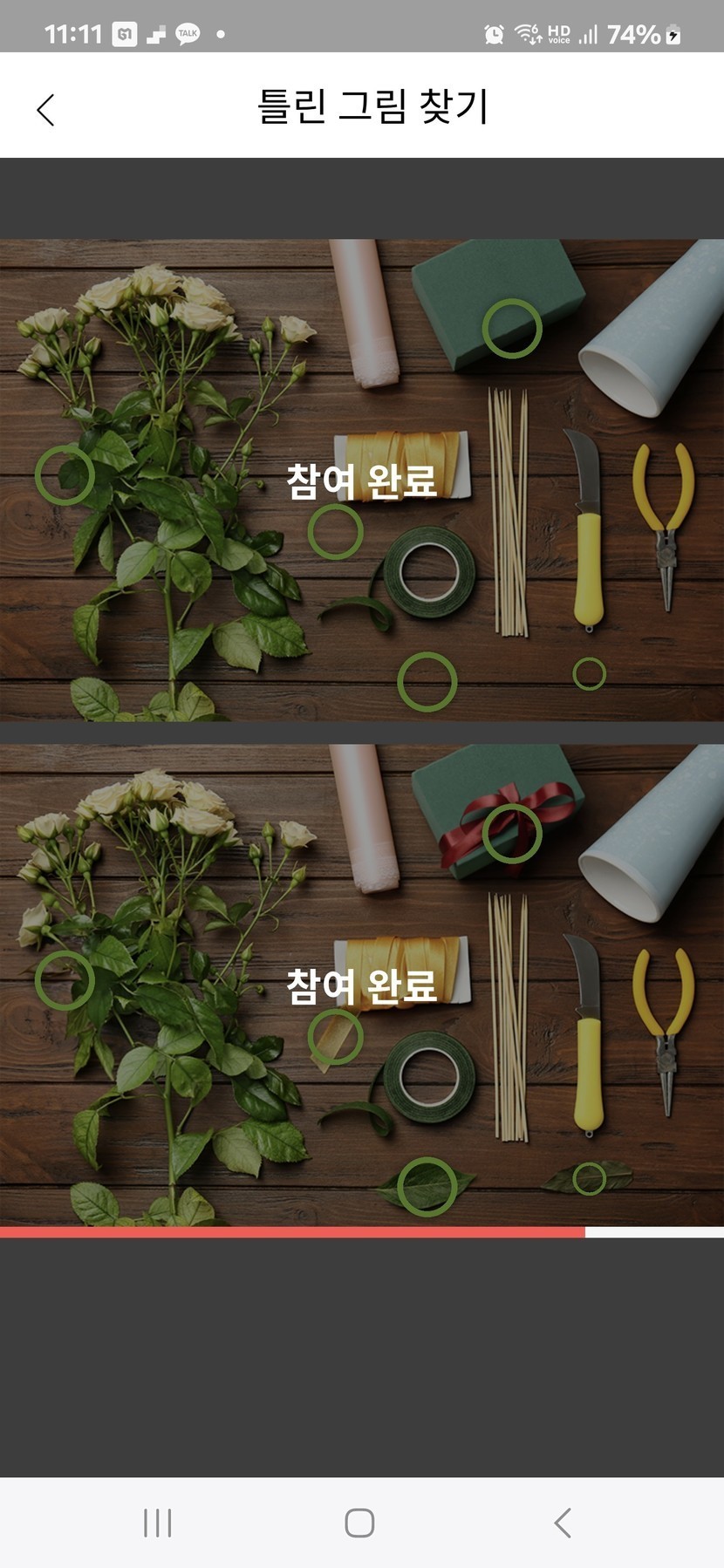This screenshot has width=724, height=1568.
Task: Tap the system back button
Action: pyautogui.click(x=563, y=1523)
